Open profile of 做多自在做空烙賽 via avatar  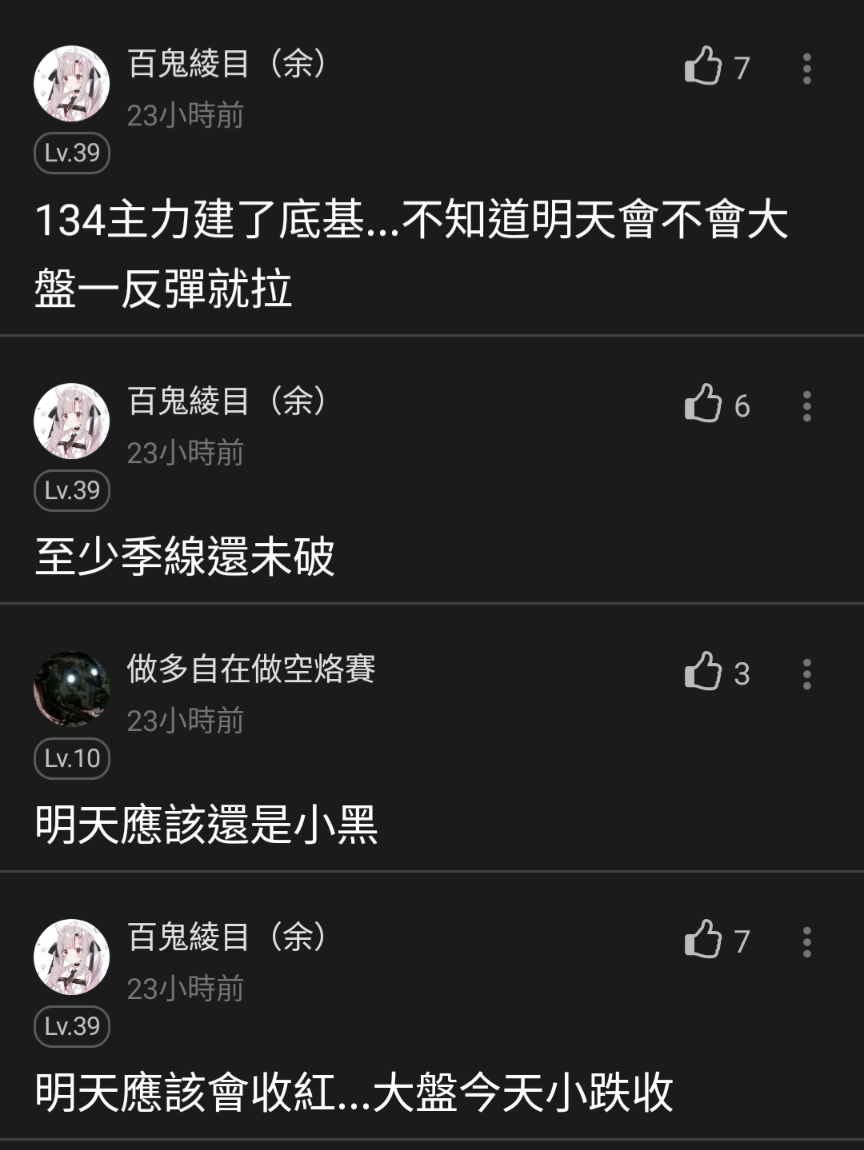71,688
